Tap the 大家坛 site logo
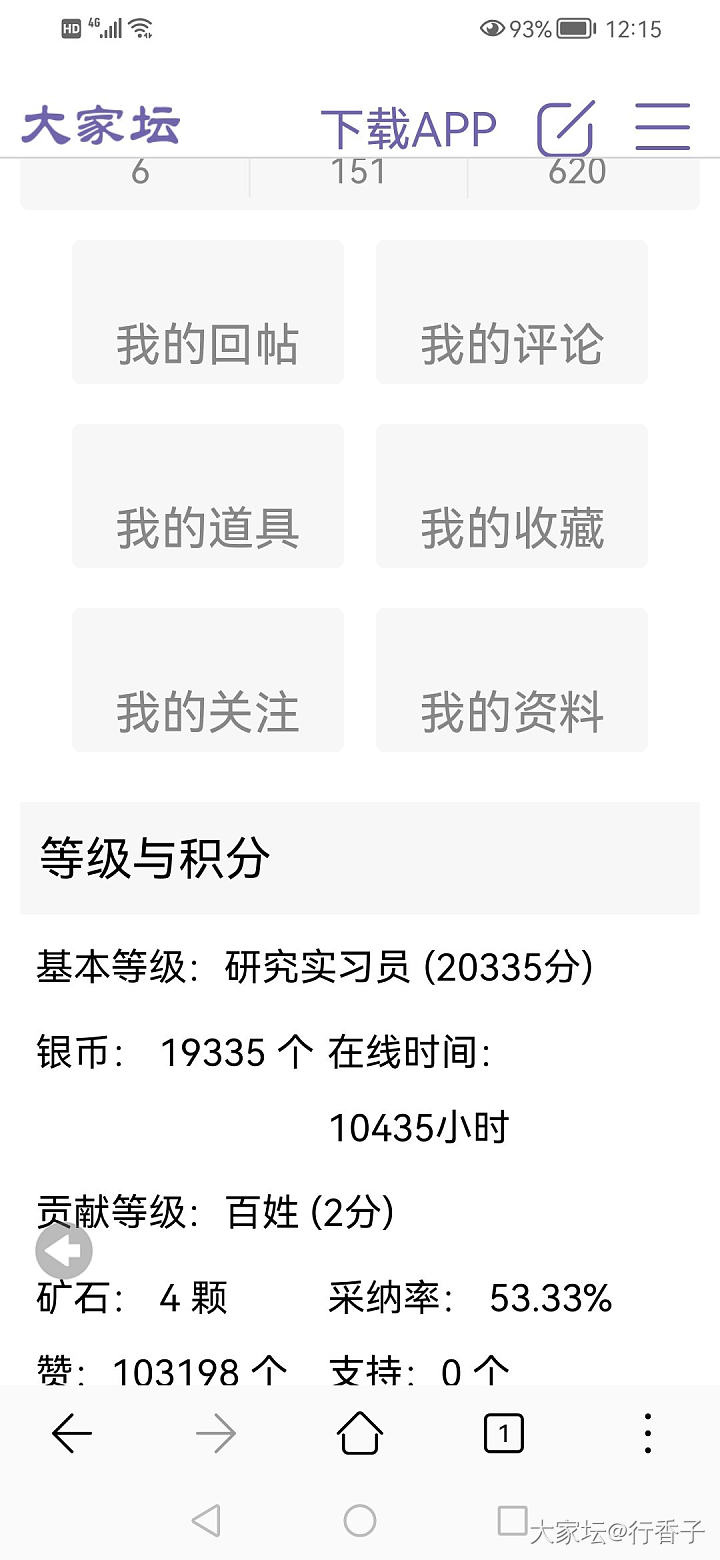The image size is (720, 1560). [100, 127]
